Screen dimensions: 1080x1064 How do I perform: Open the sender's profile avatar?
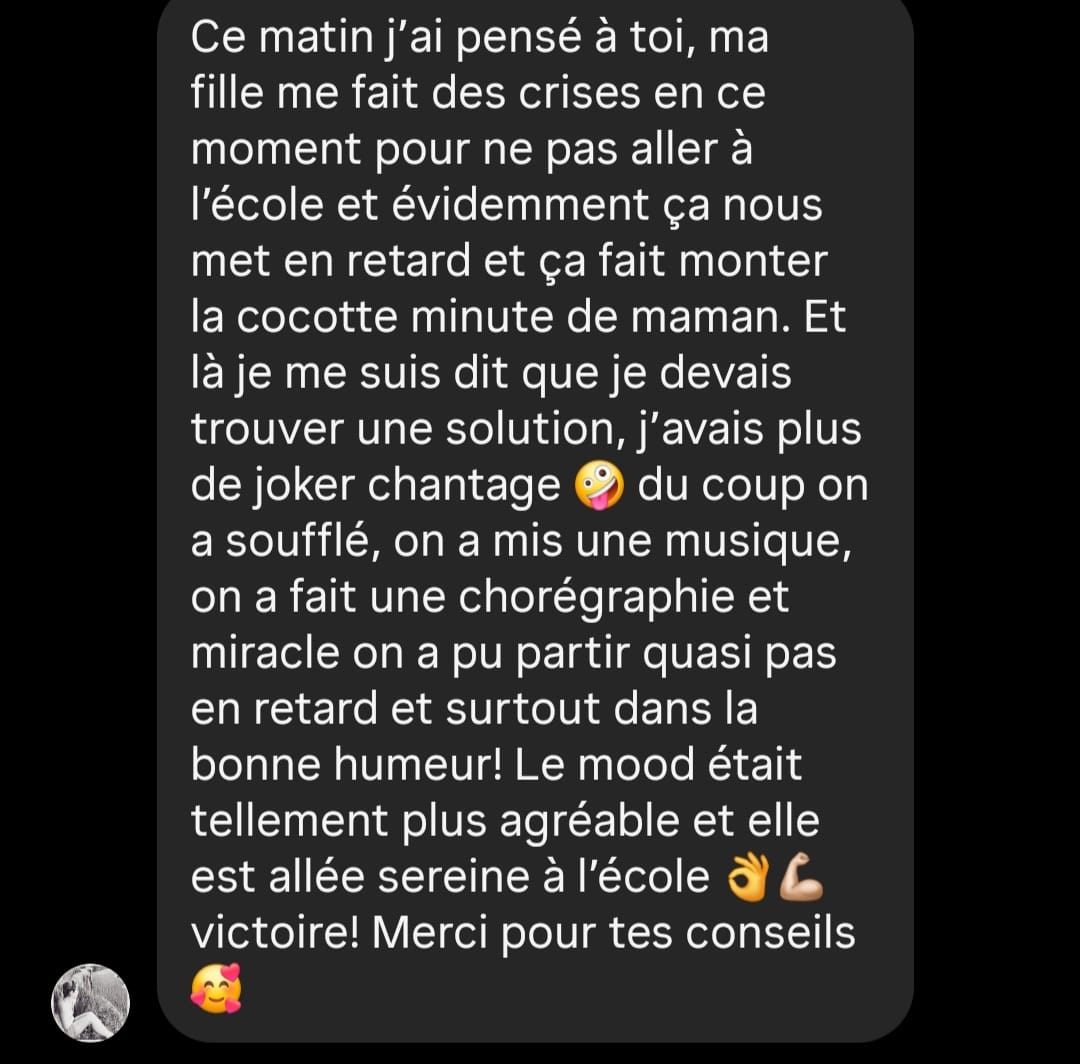coord(90,1003)
